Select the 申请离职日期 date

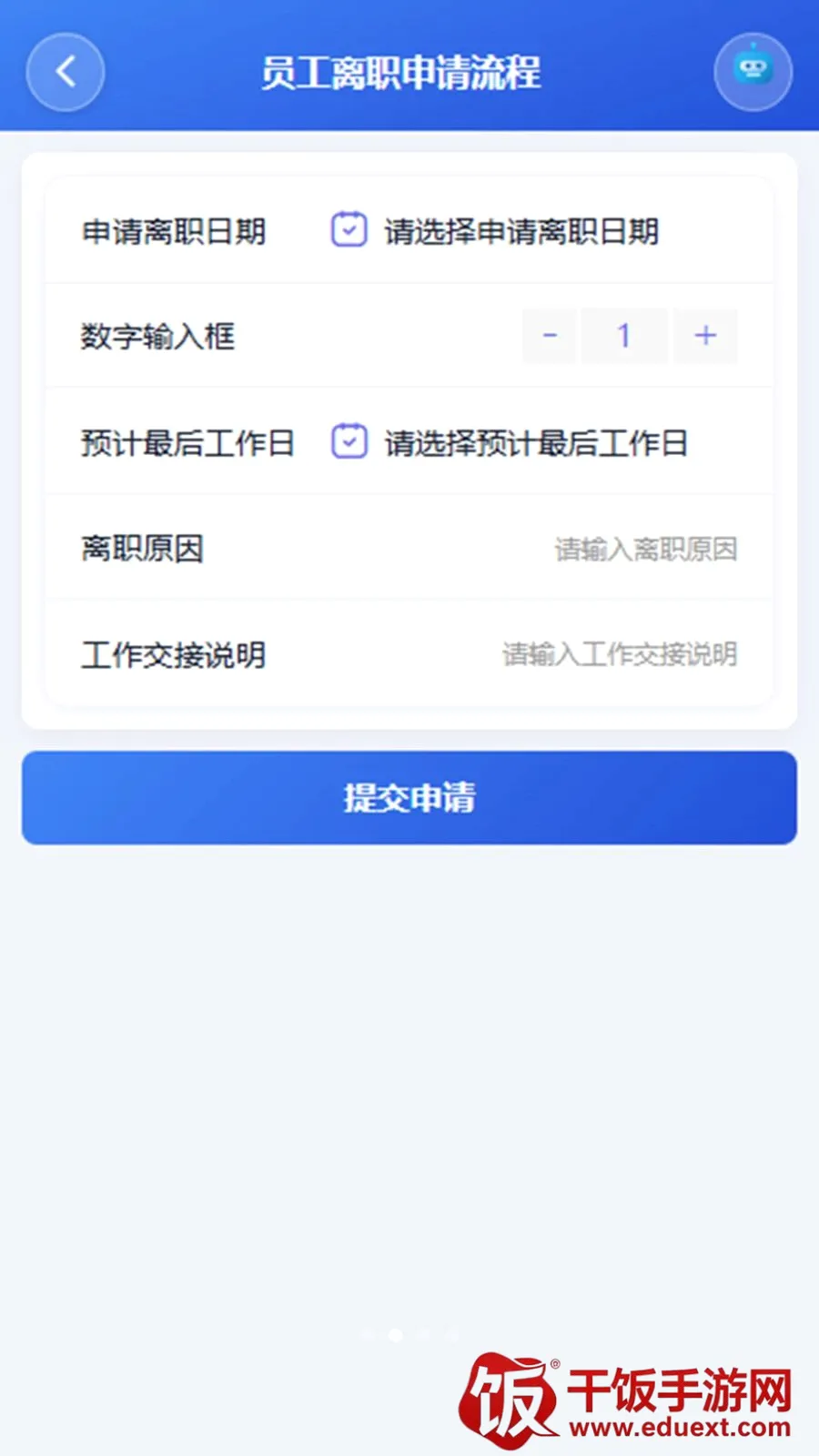[x=494, y=231]
